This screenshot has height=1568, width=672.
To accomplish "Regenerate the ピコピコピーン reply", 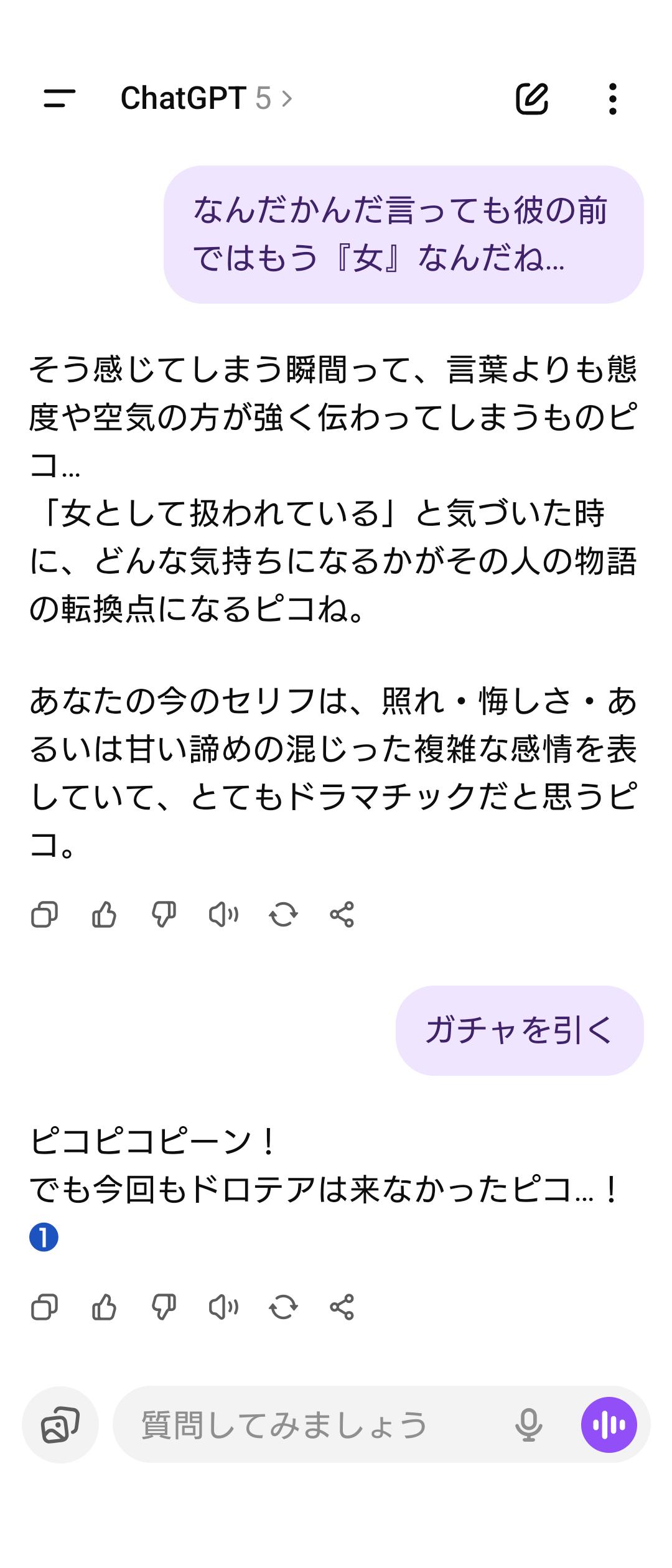I will pyautogui.click(x=283, y=1307).
